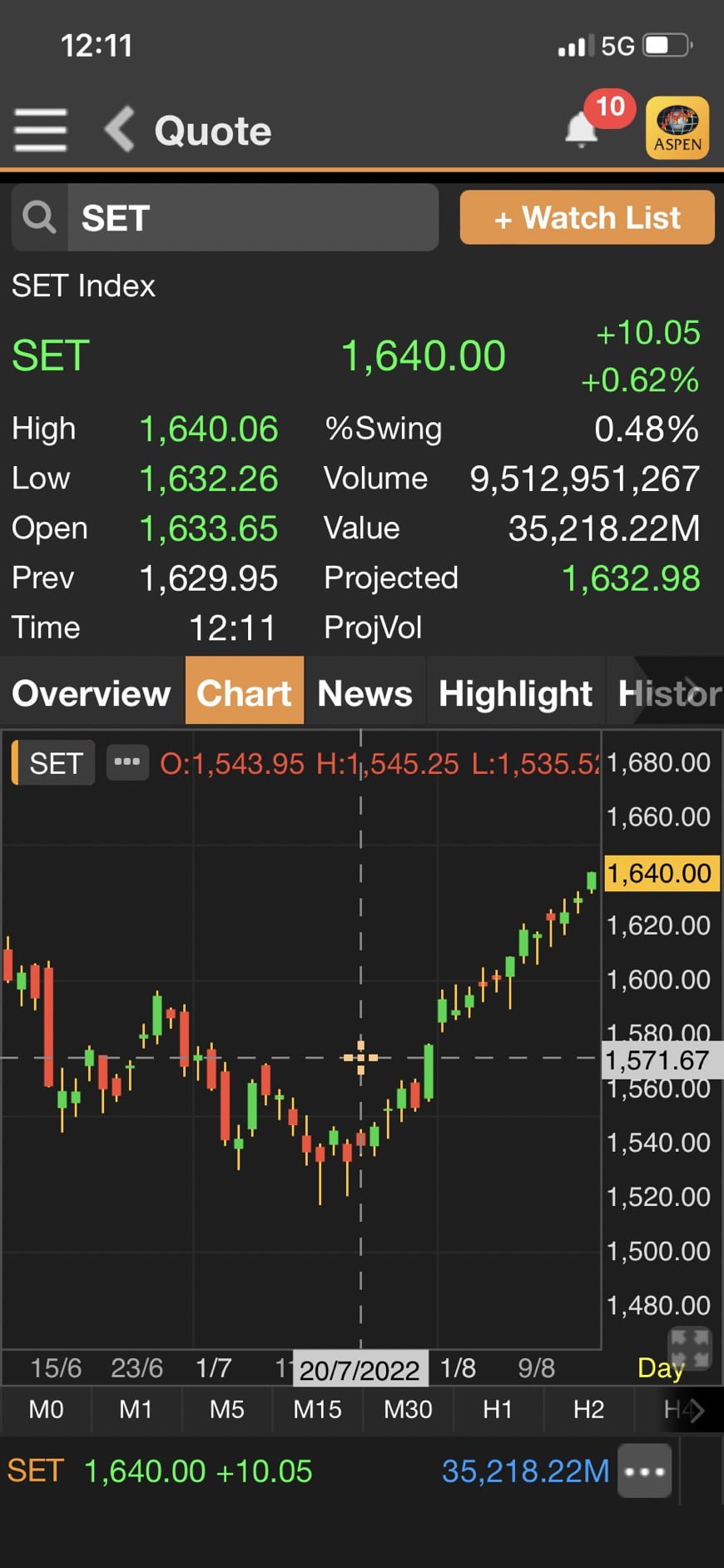The image size is (724, 1568).
Task: Choose the M5 timeframe
Action: 226,1409
